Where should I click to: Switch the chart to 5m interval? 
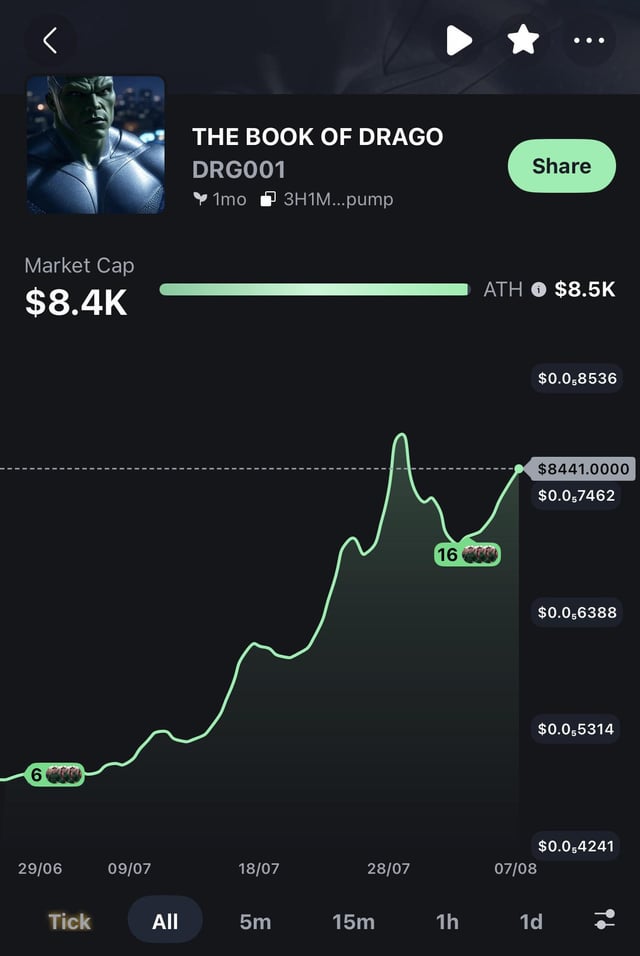tap(255, 921)
